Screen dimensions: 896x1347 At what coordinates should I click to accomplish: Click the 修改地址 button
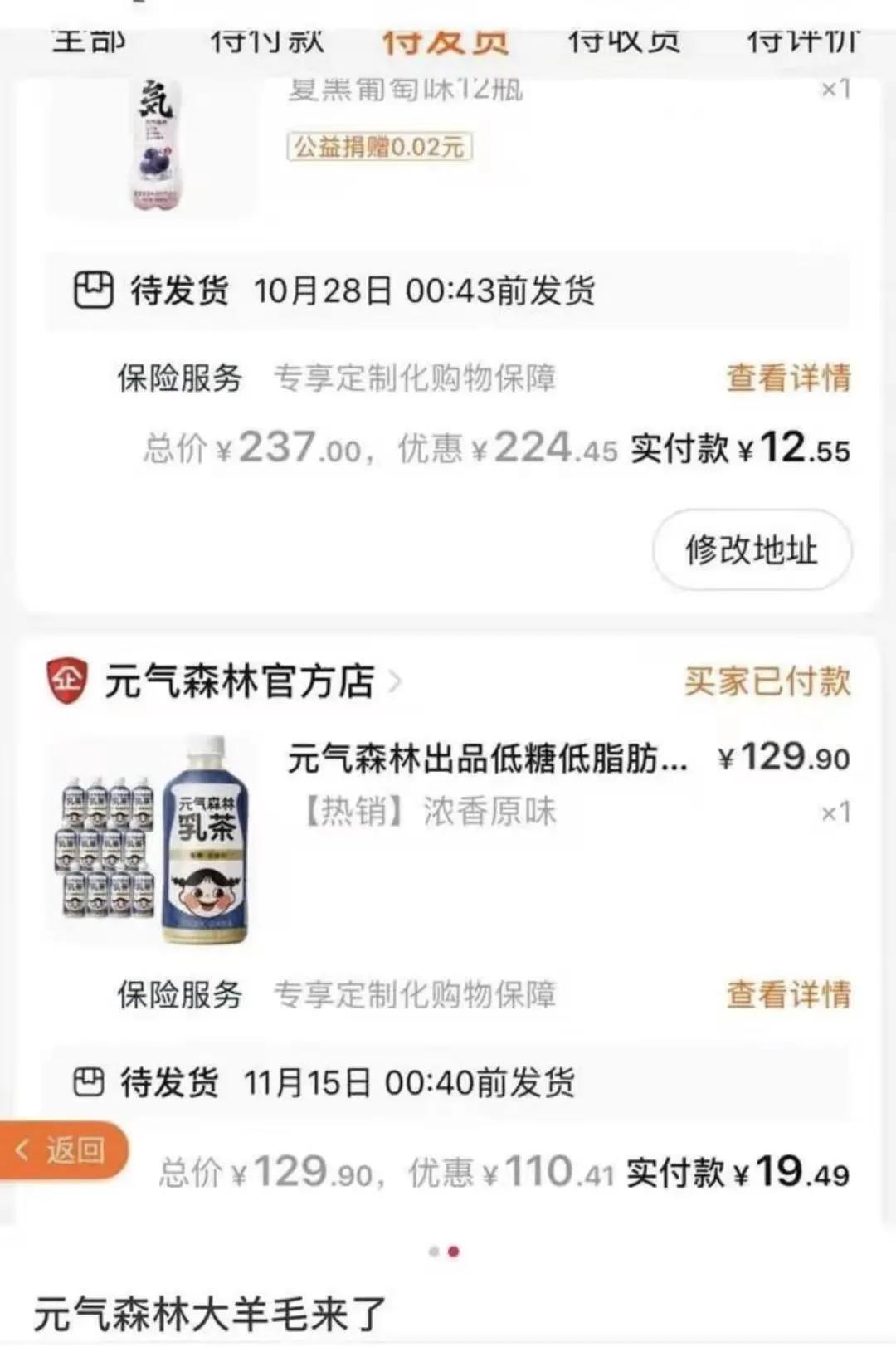752,549
